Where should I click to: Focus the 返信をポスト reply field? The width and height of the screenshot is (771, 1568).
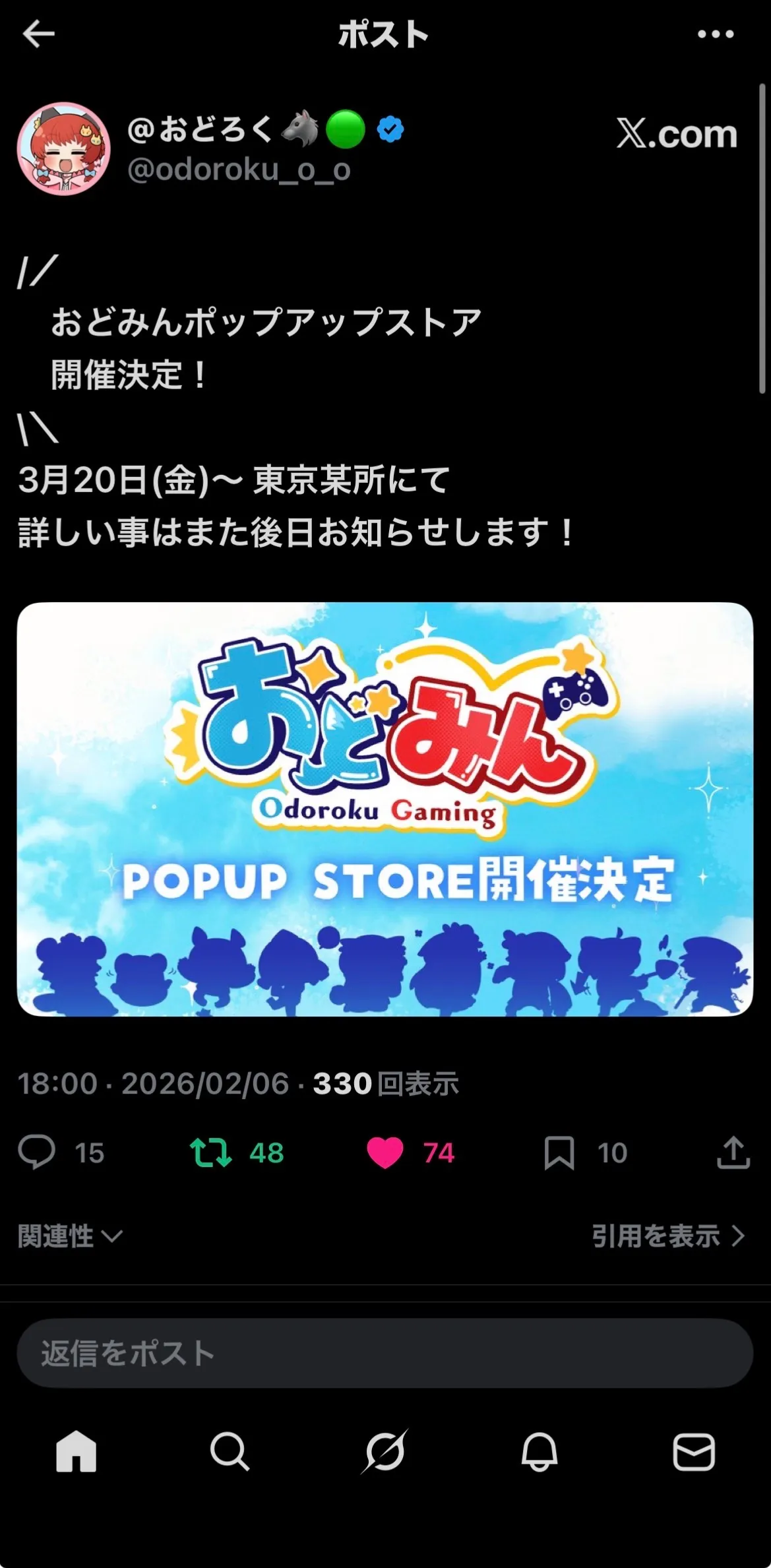[385, 1353]
